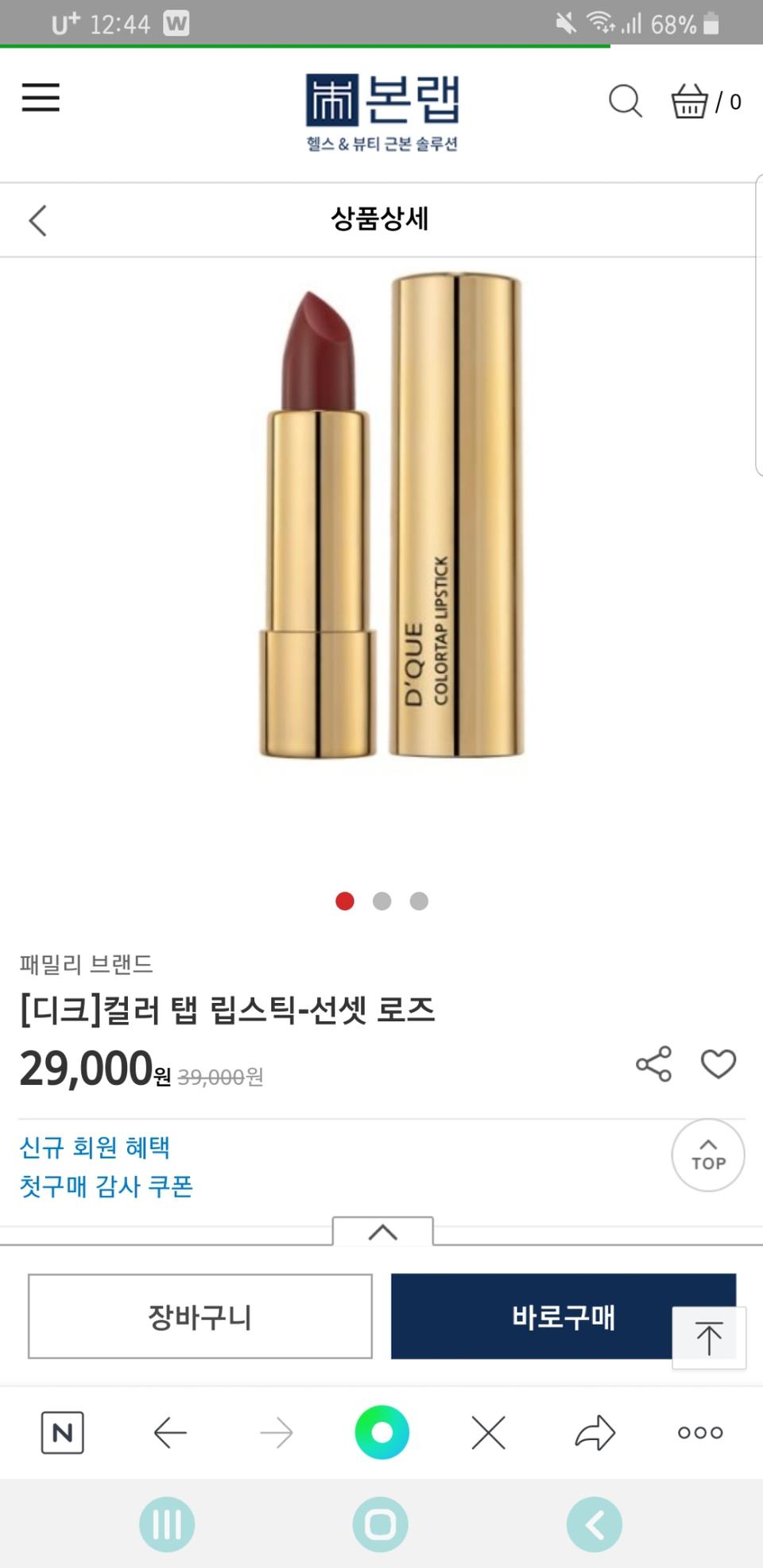Image resolution: width=763 pixels, height=1568 pixels.
Task: Open the three-dot more options menu
Action: coord(699,1433)
